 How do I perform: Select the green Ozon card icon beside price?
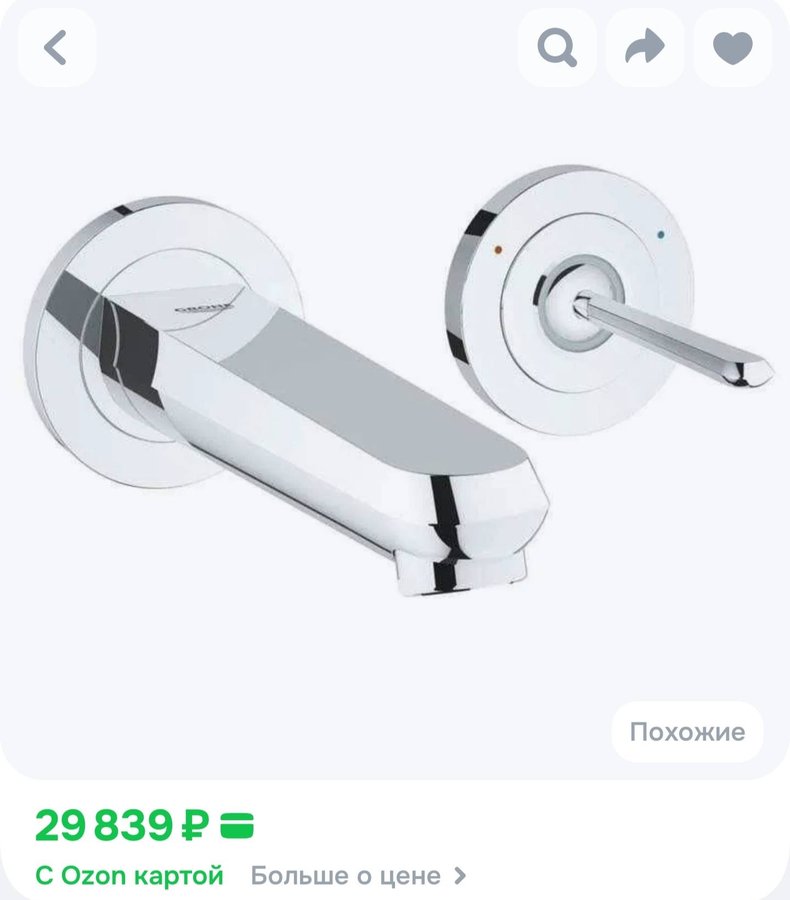pos(236,822)
